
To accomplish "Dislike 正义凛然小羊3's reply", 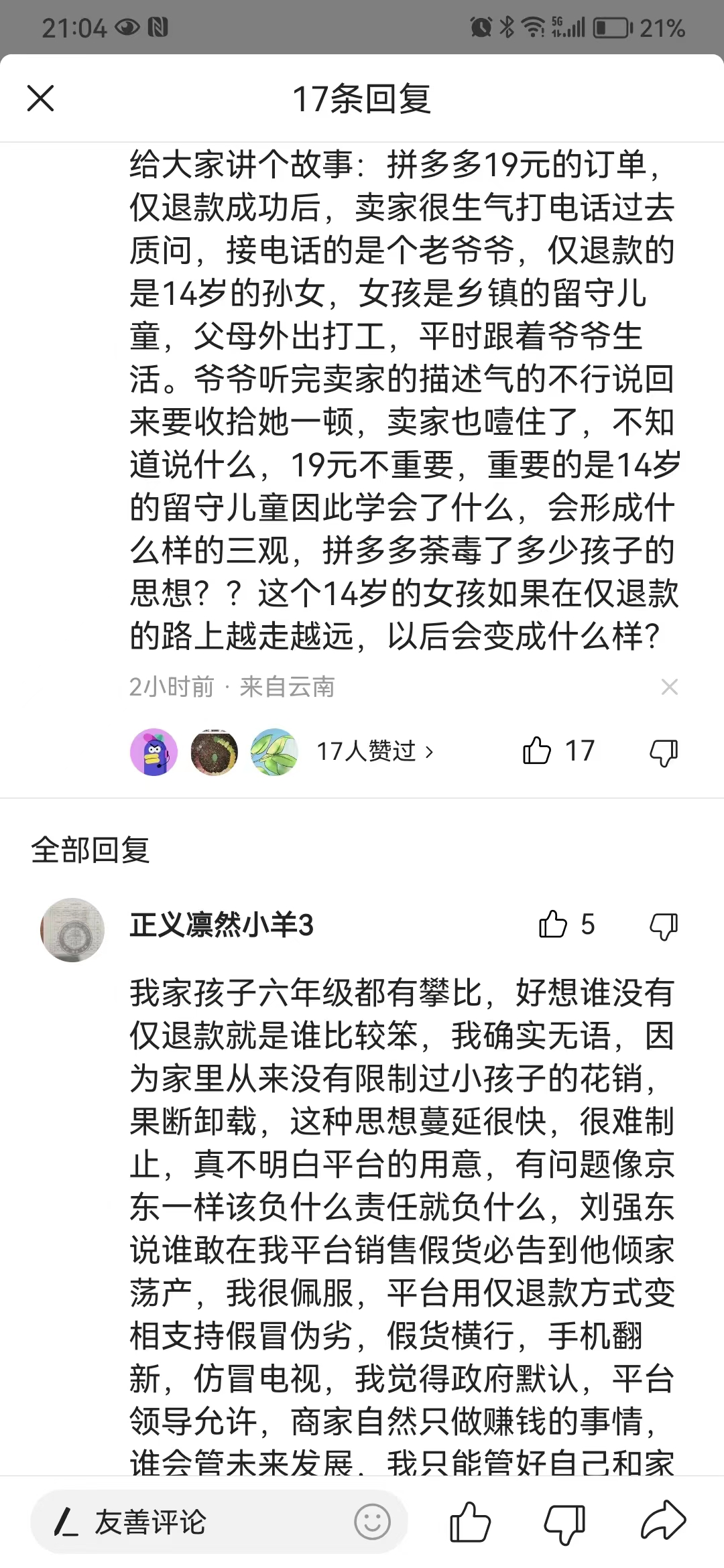I will (664, 926).
